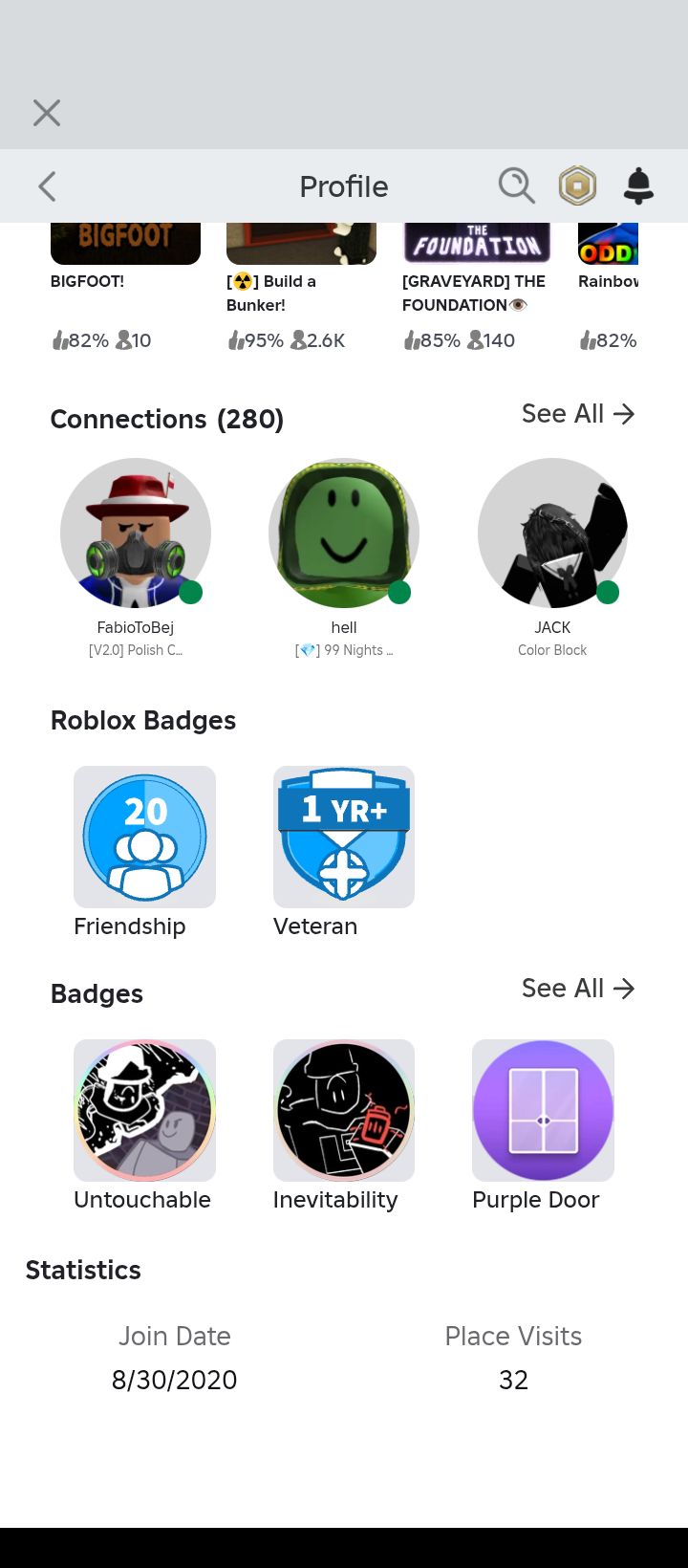Close the profile view with the X
Screen dimensions: 688x1568
coord(46,113)
